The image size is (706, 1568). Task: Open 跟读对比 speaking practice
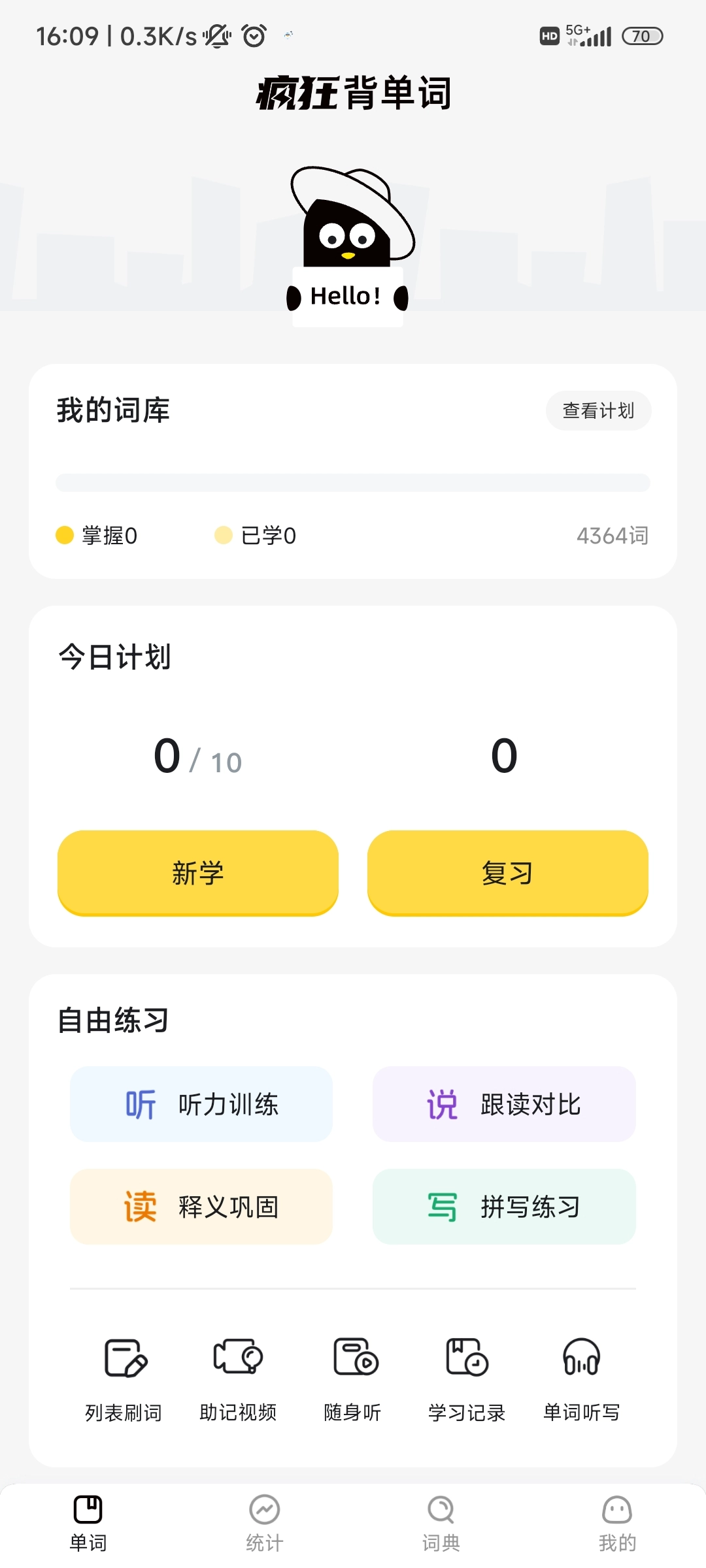pyautogui.click(x=504, y=1104)
